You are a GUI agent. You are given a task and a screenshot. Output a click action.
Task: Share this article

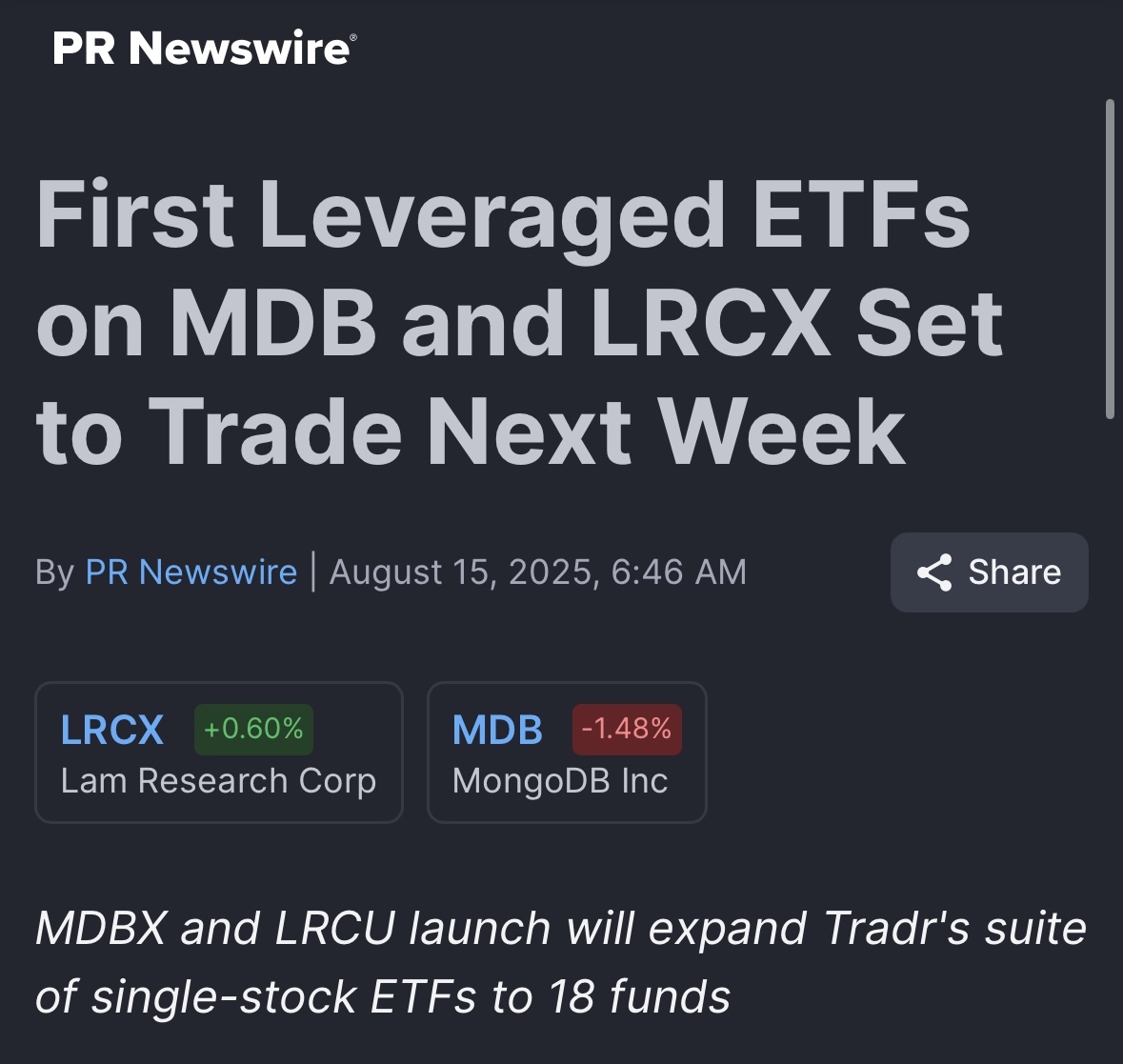point(989,572)
